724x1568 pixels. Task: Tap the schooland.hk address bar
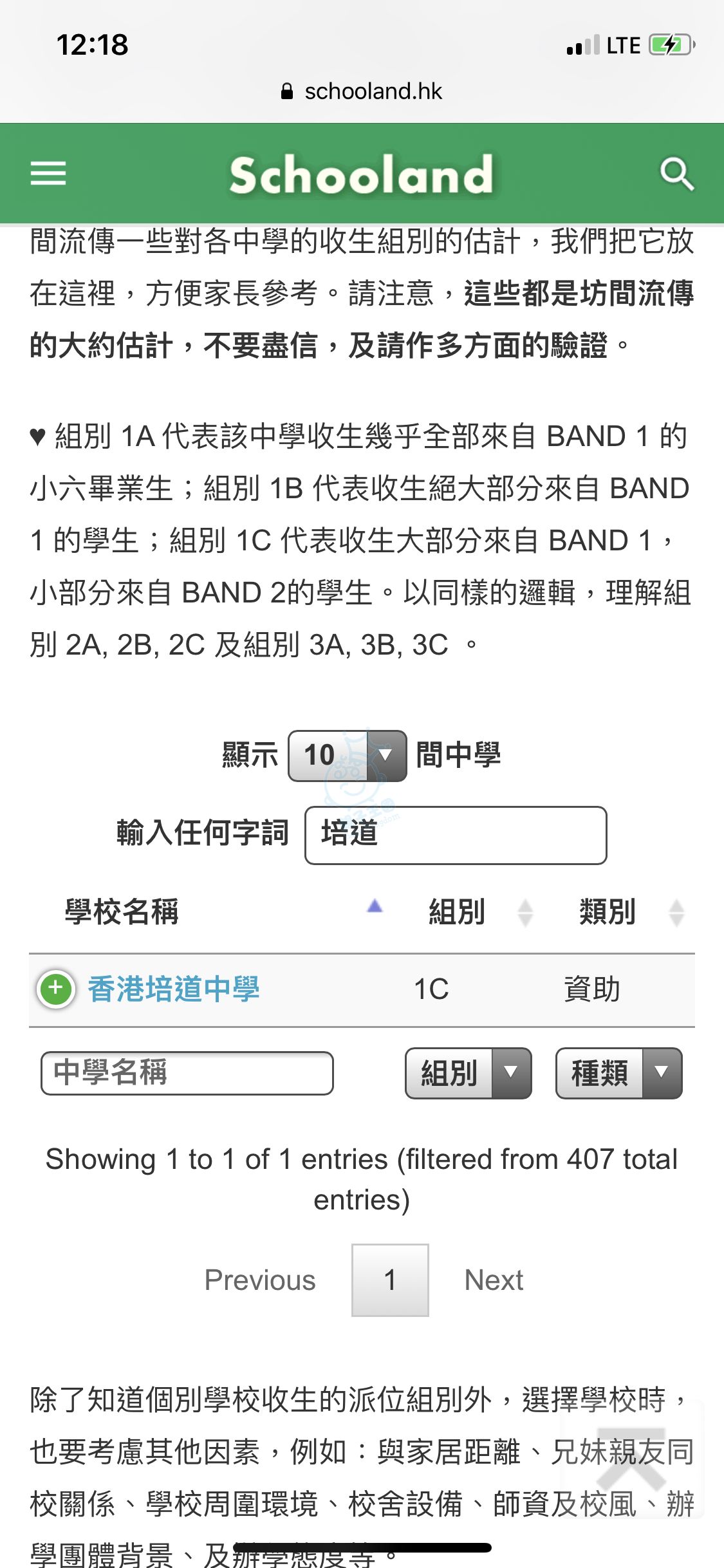pyautogui.click(x=362, y=91)
